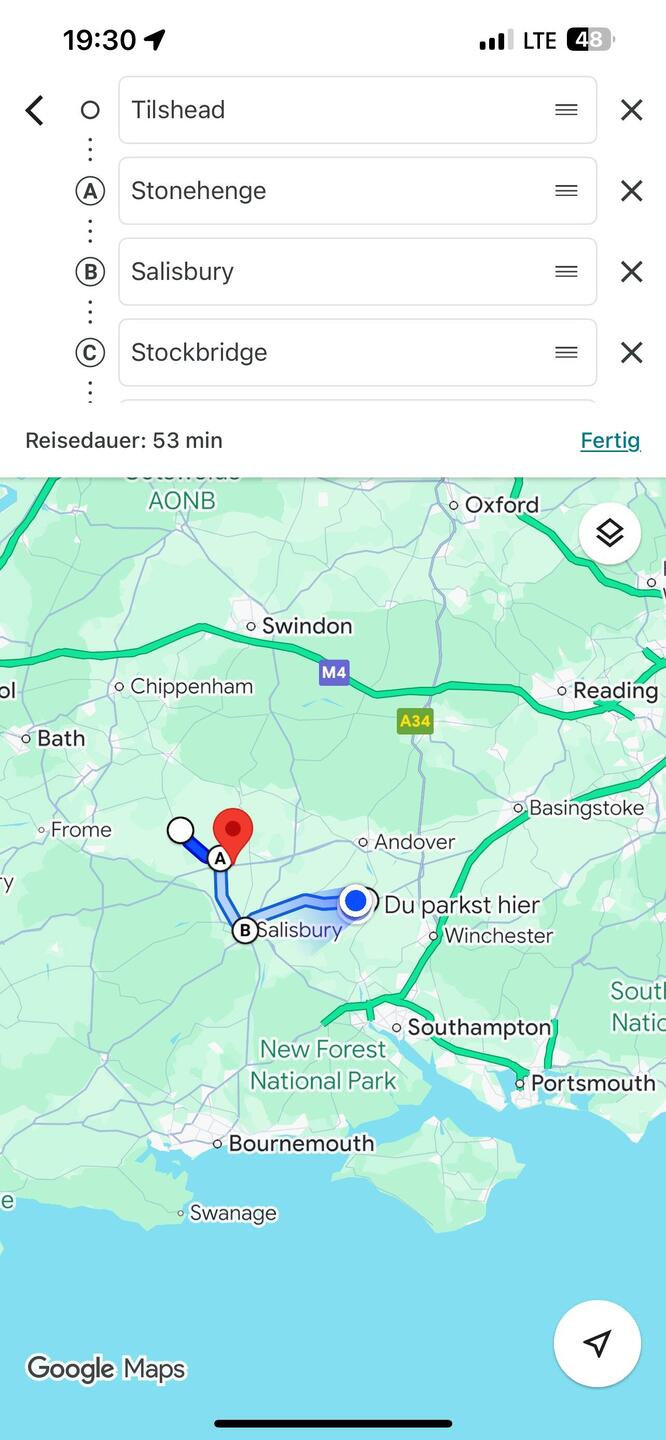Remove the Stockbridge stop
This screenshot has width=666, height=1440.
[x=631, y=352]
